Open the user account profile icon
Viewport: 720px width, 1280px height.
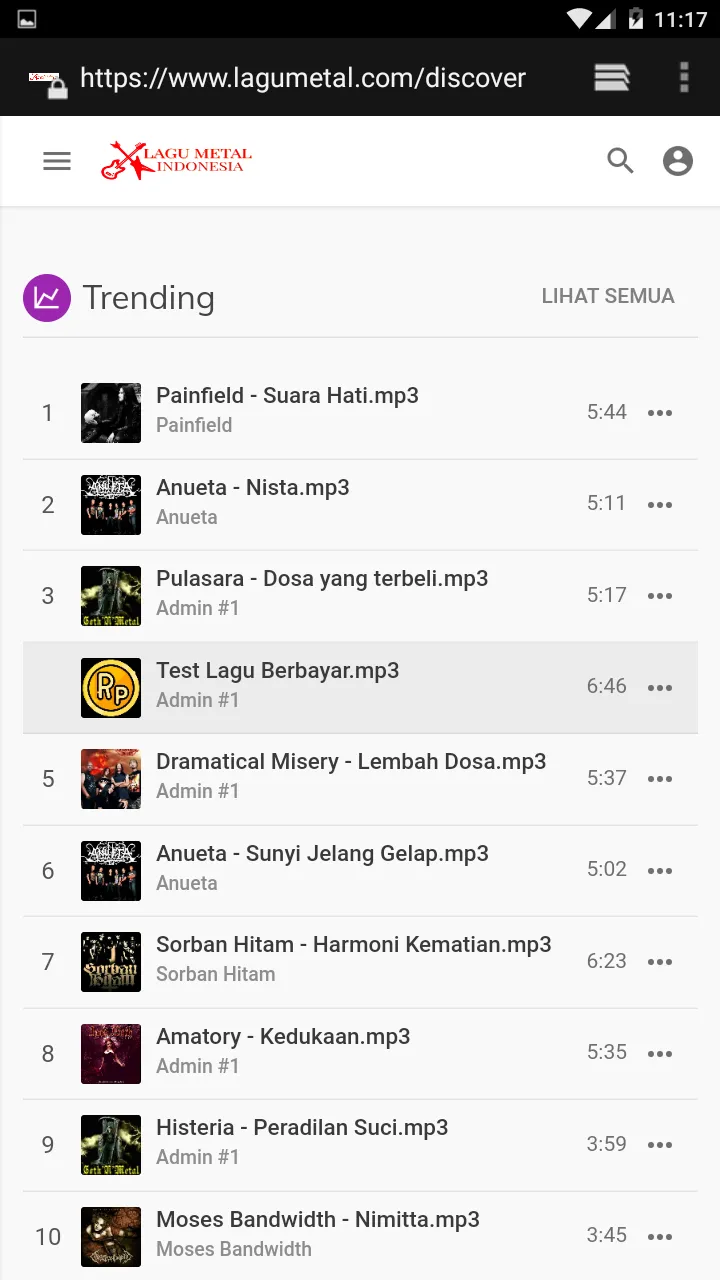pos(678,160)
